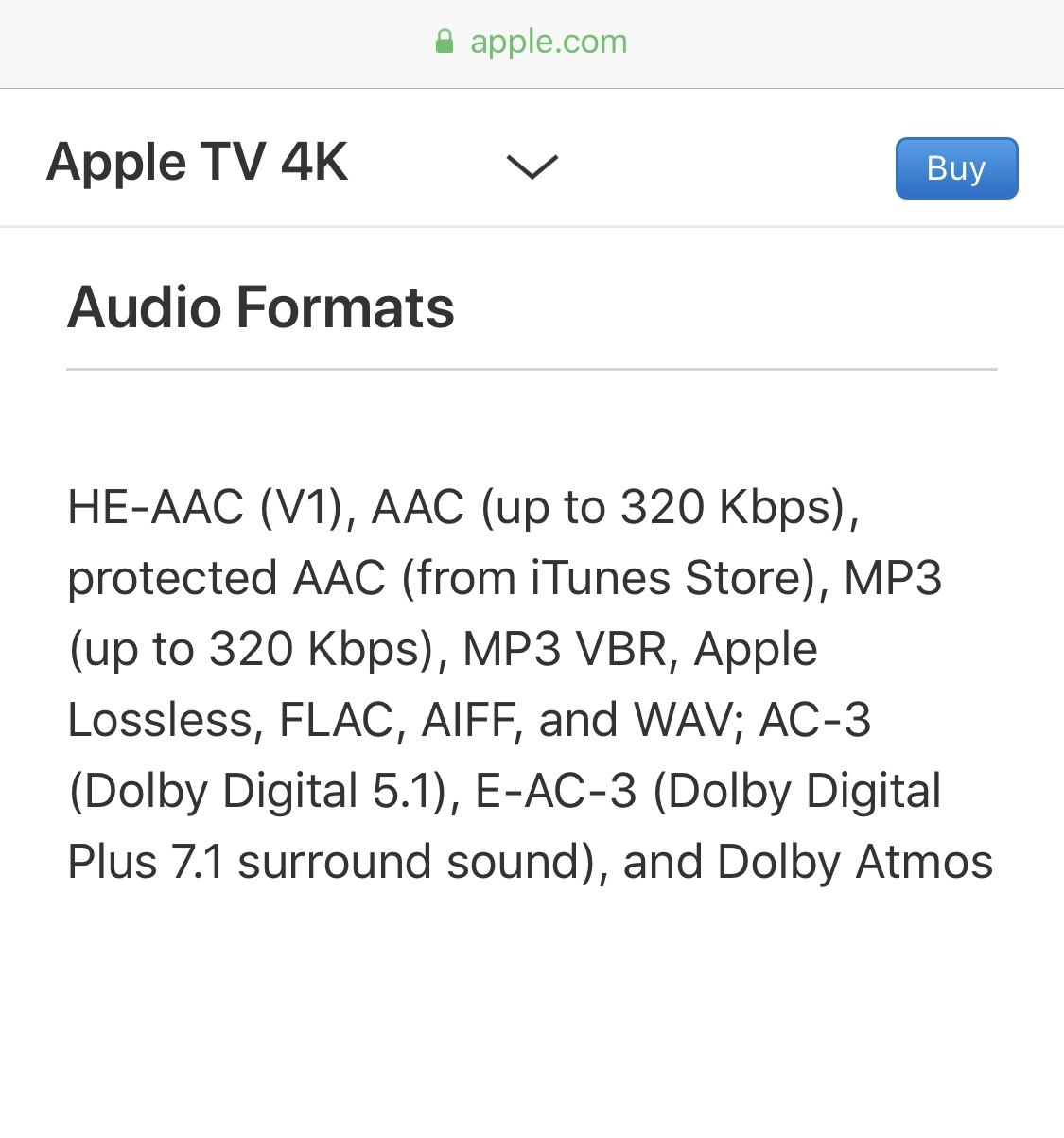Tap the apple.com address bar
The image size is (1064, 1138).
tap(532, 42)
